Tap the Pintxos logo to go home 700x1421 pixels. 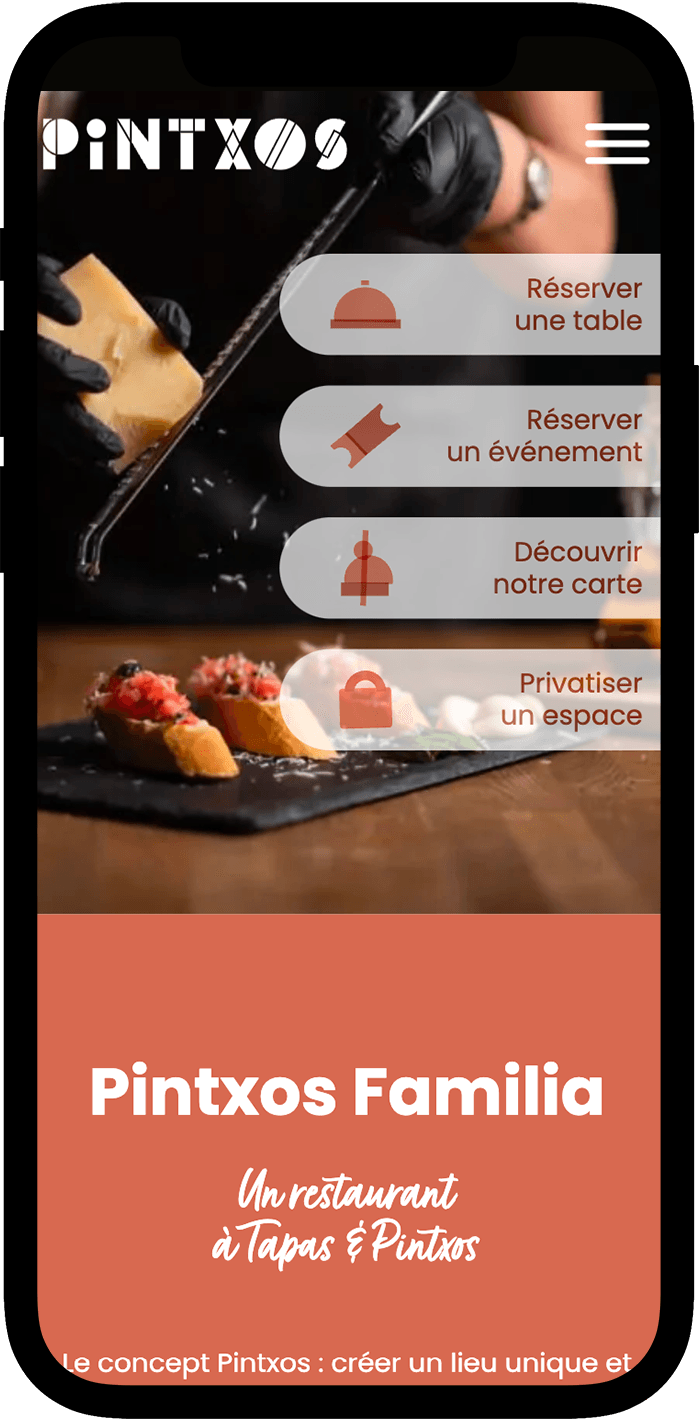[x=195, y=145]
